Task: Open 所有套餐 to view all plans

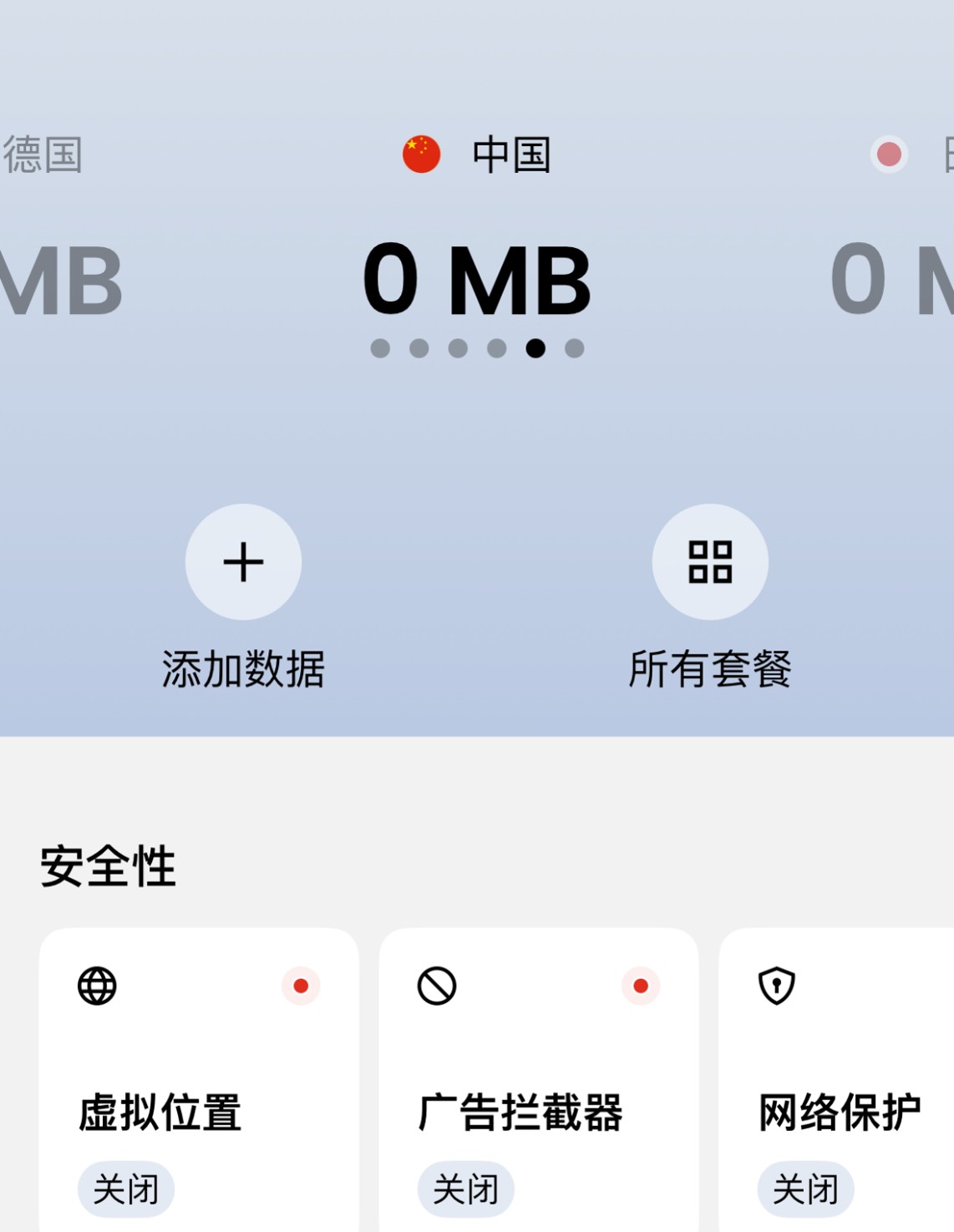Action: point(710,562)
